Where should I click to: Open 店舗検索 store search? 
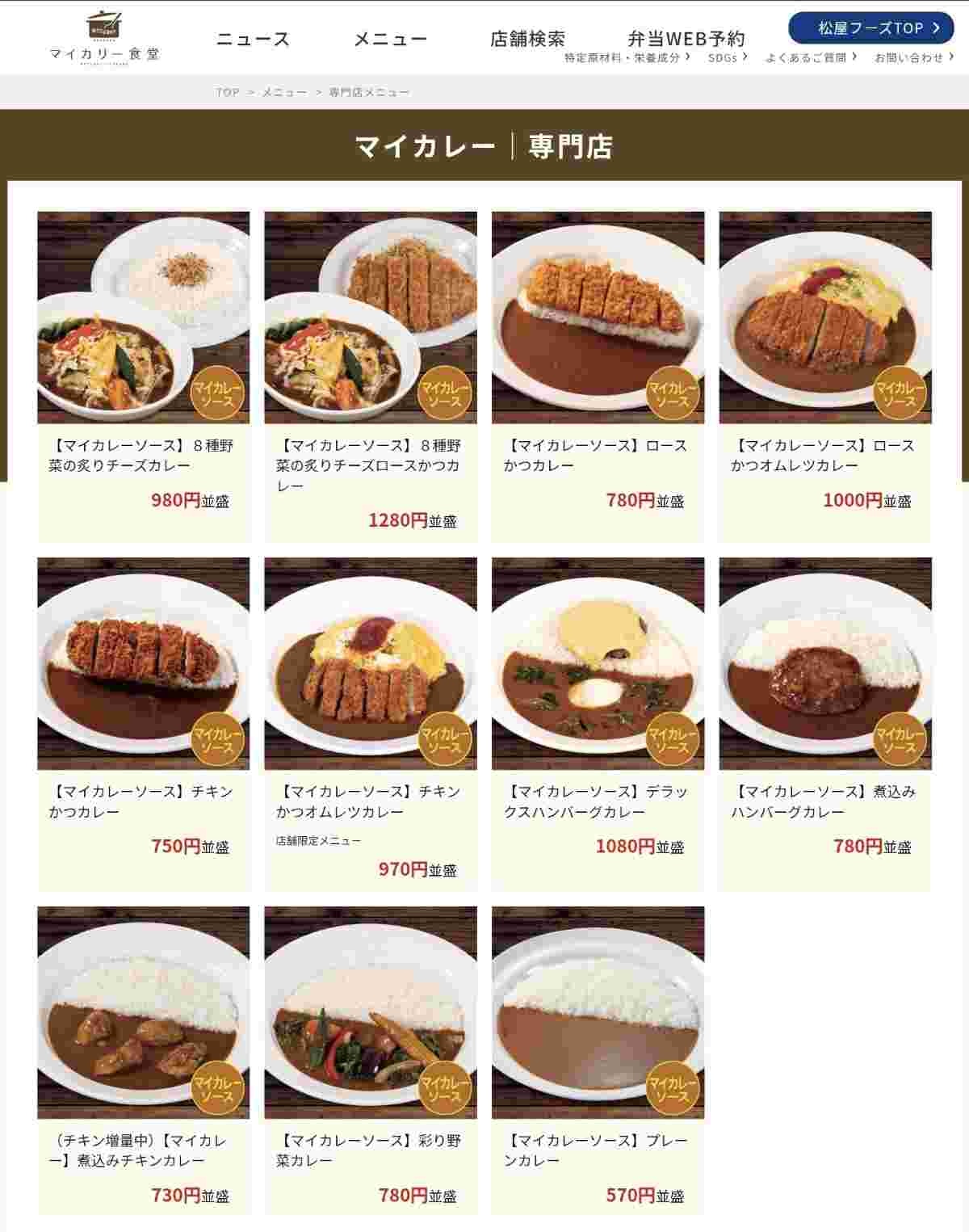[527, 39]
